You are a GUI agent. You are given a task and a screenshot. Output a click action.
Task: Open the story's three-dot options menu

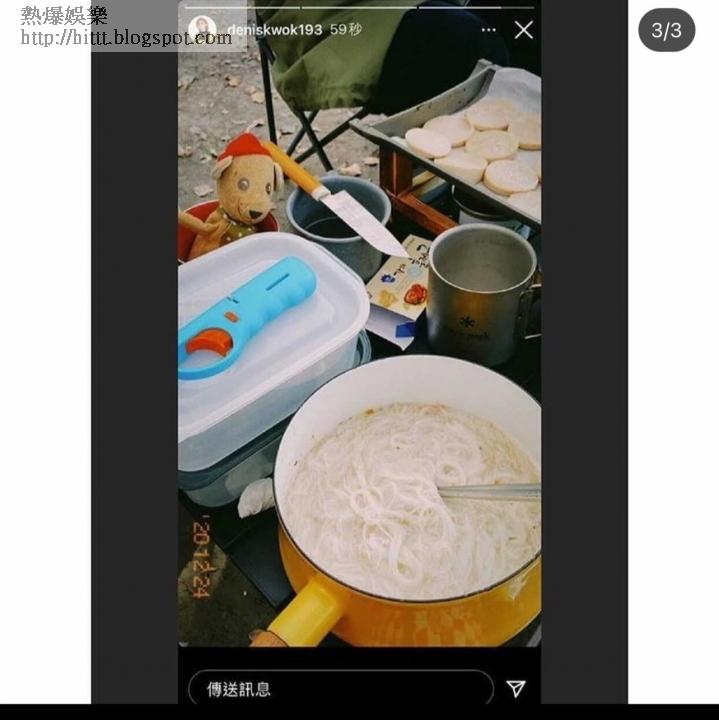click(489, 30)
